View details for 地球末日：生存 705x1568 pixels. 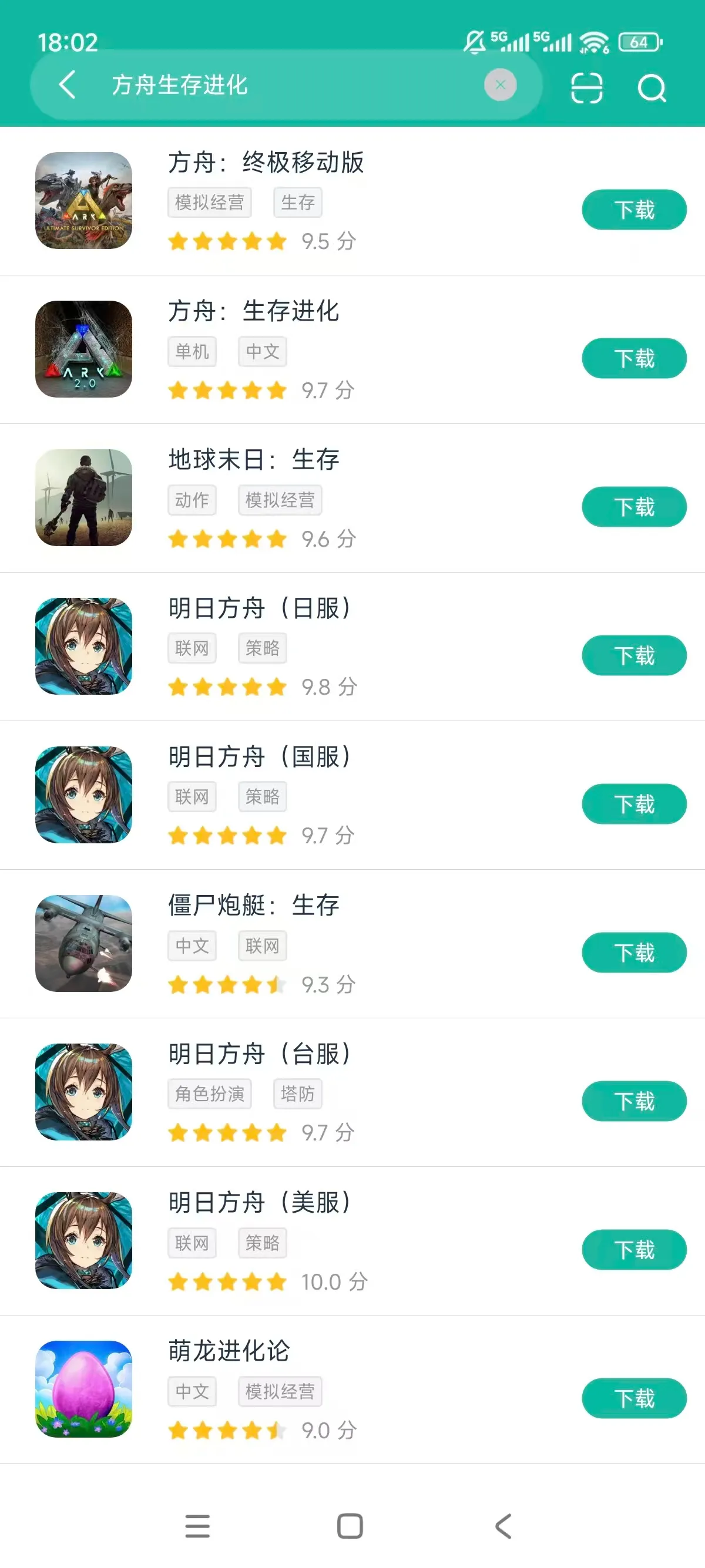(x=254, y=460)
